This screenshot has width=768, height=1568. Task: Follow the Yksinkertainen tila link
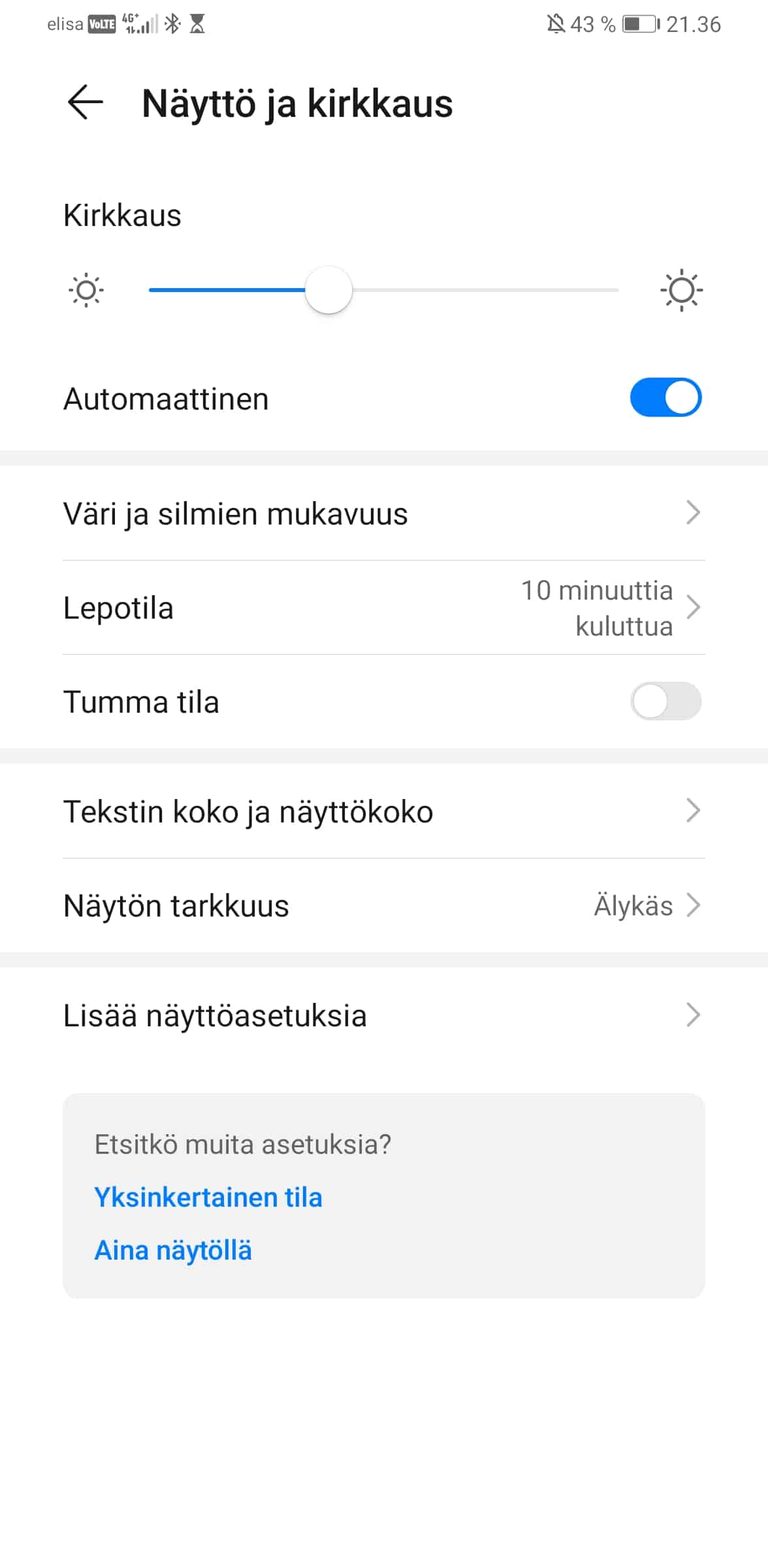[x=208, y=1197]
